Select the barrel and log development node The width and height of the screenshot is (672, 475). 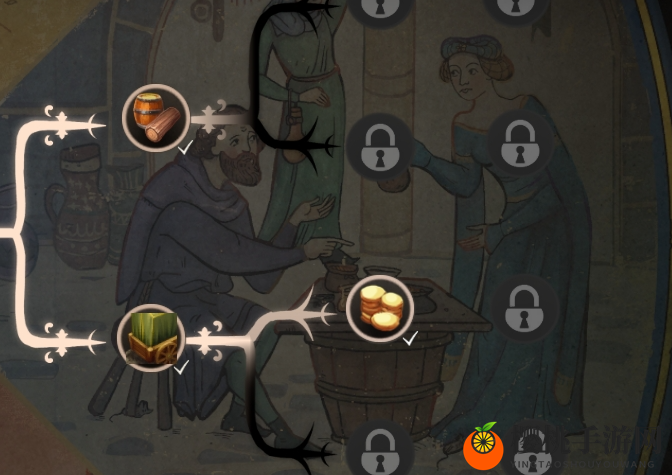pos(155,118)
